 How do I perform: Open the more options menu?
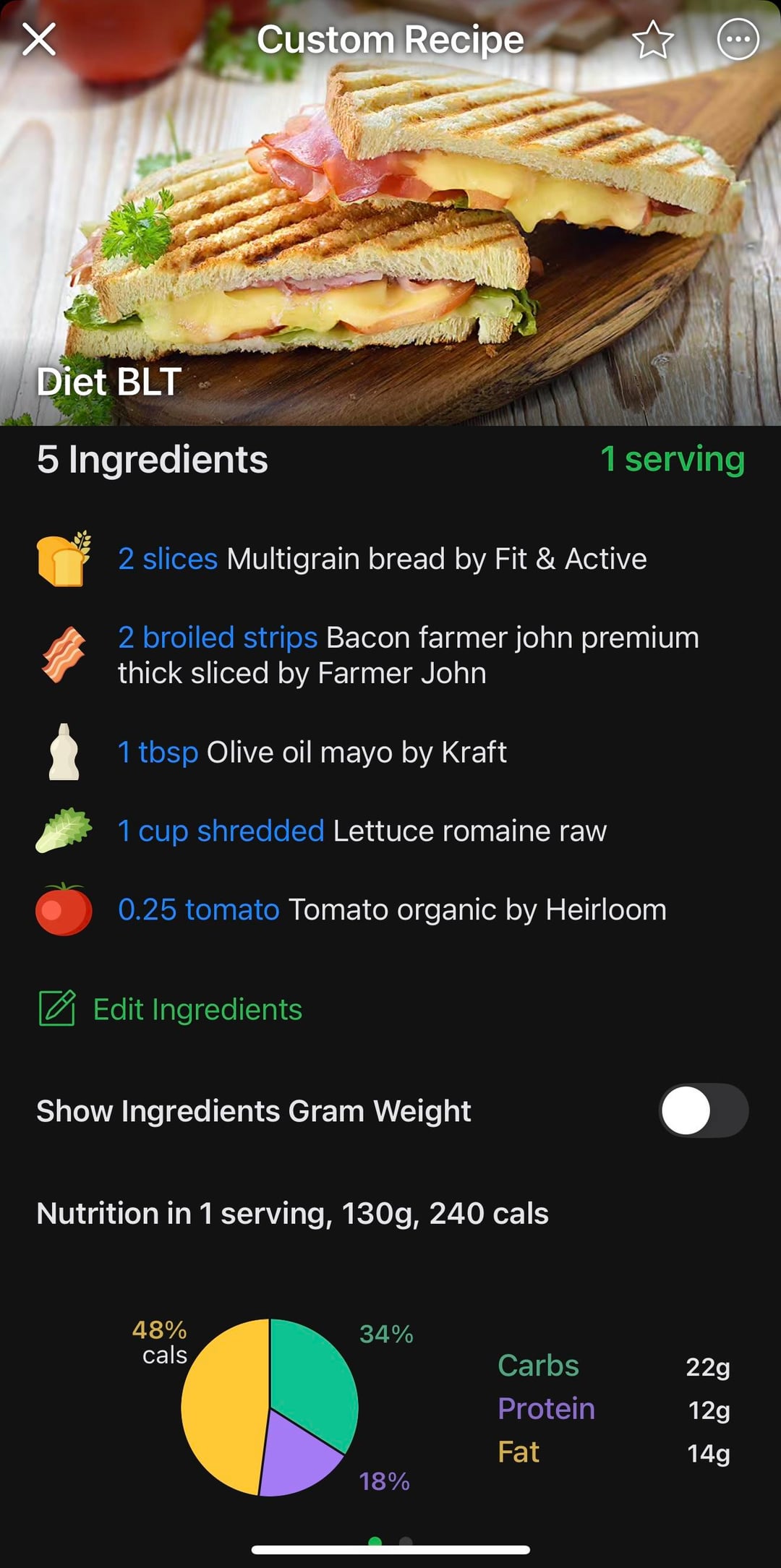[738, 39]
